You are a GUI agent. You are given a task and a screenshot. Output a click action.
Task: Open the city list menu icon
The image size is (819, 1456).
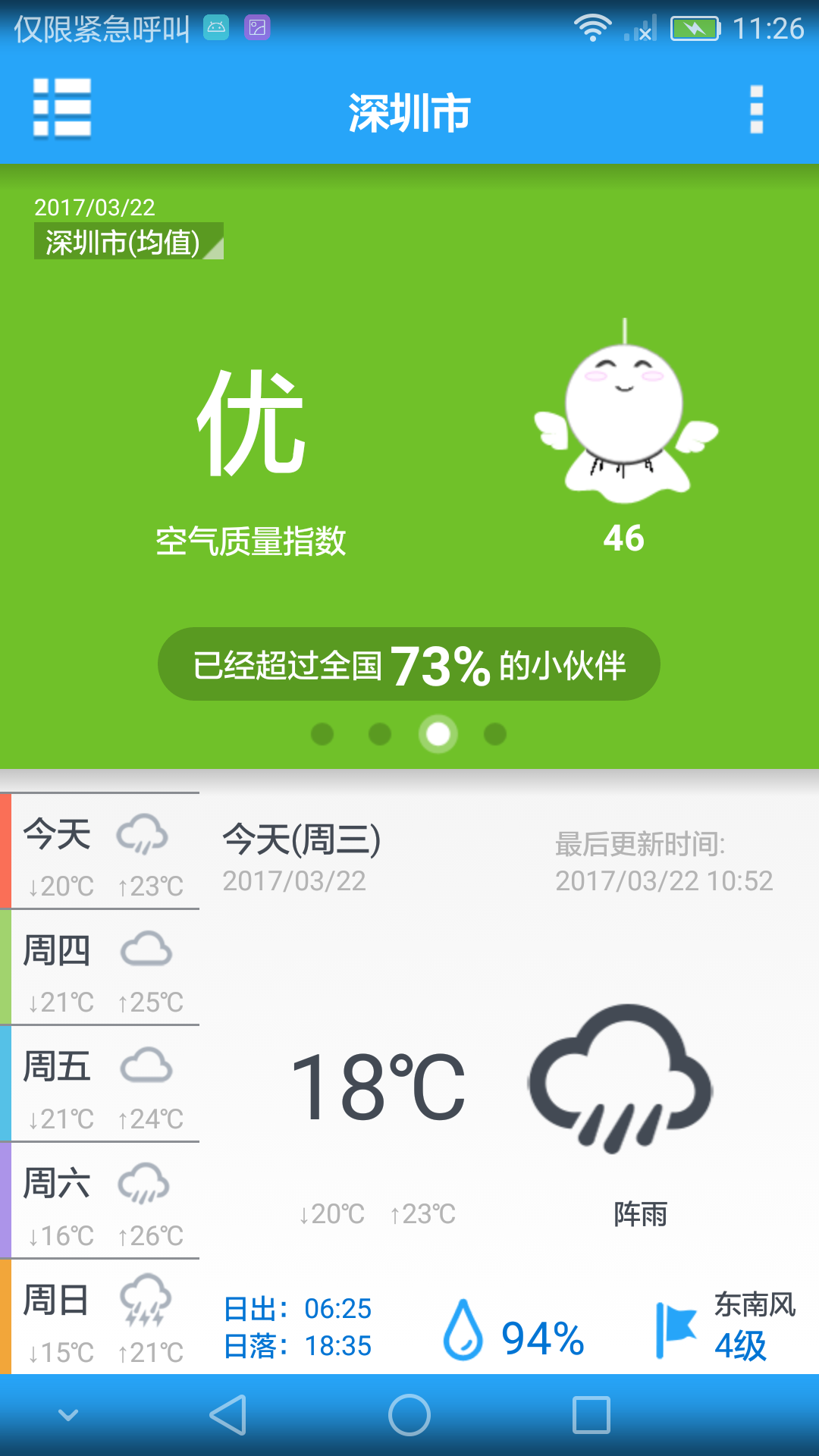click(62, 108)
